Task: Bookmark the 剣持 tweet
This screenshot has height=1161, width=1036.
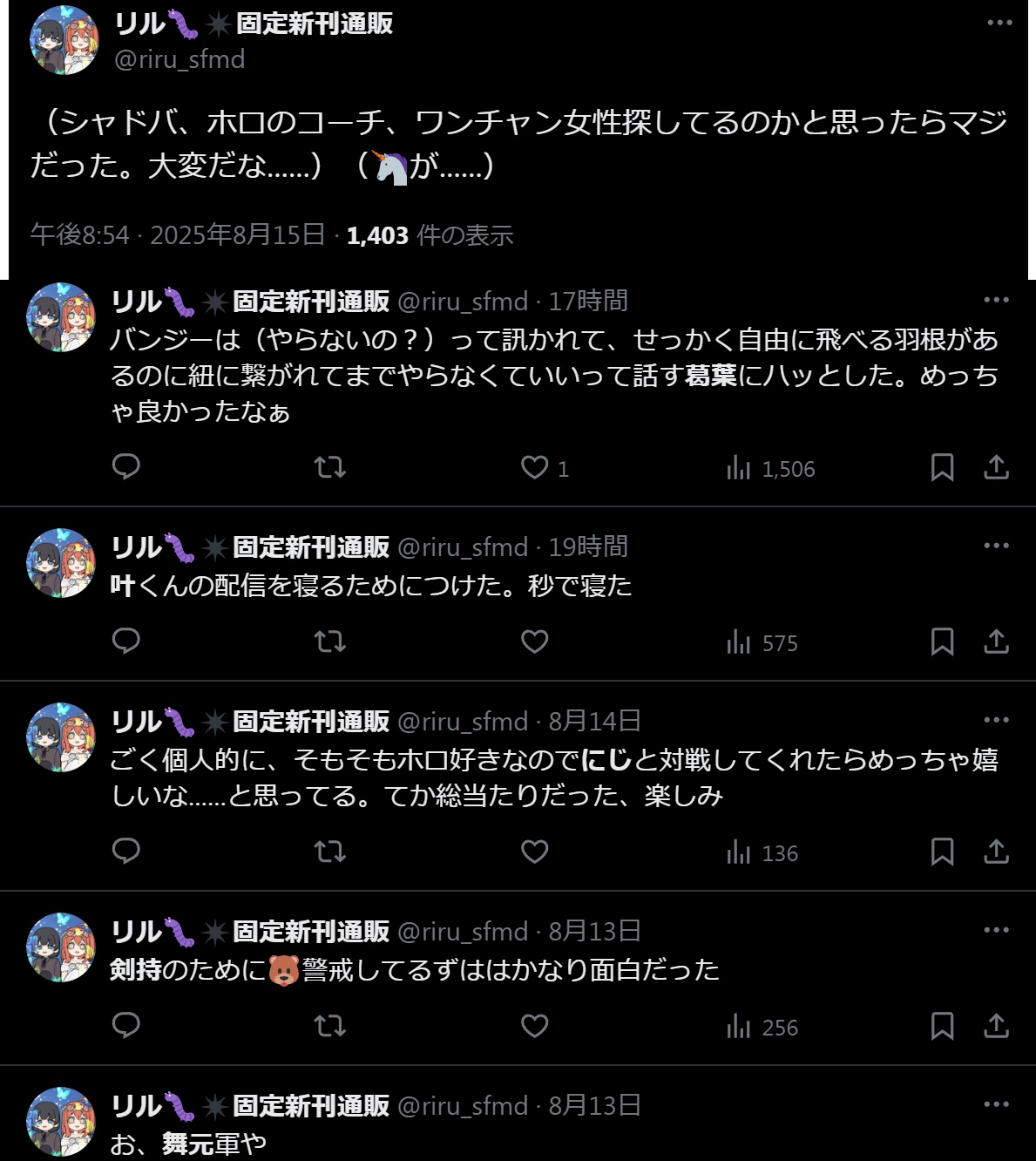Action: pyautogui.click(x=942, y=1026)
